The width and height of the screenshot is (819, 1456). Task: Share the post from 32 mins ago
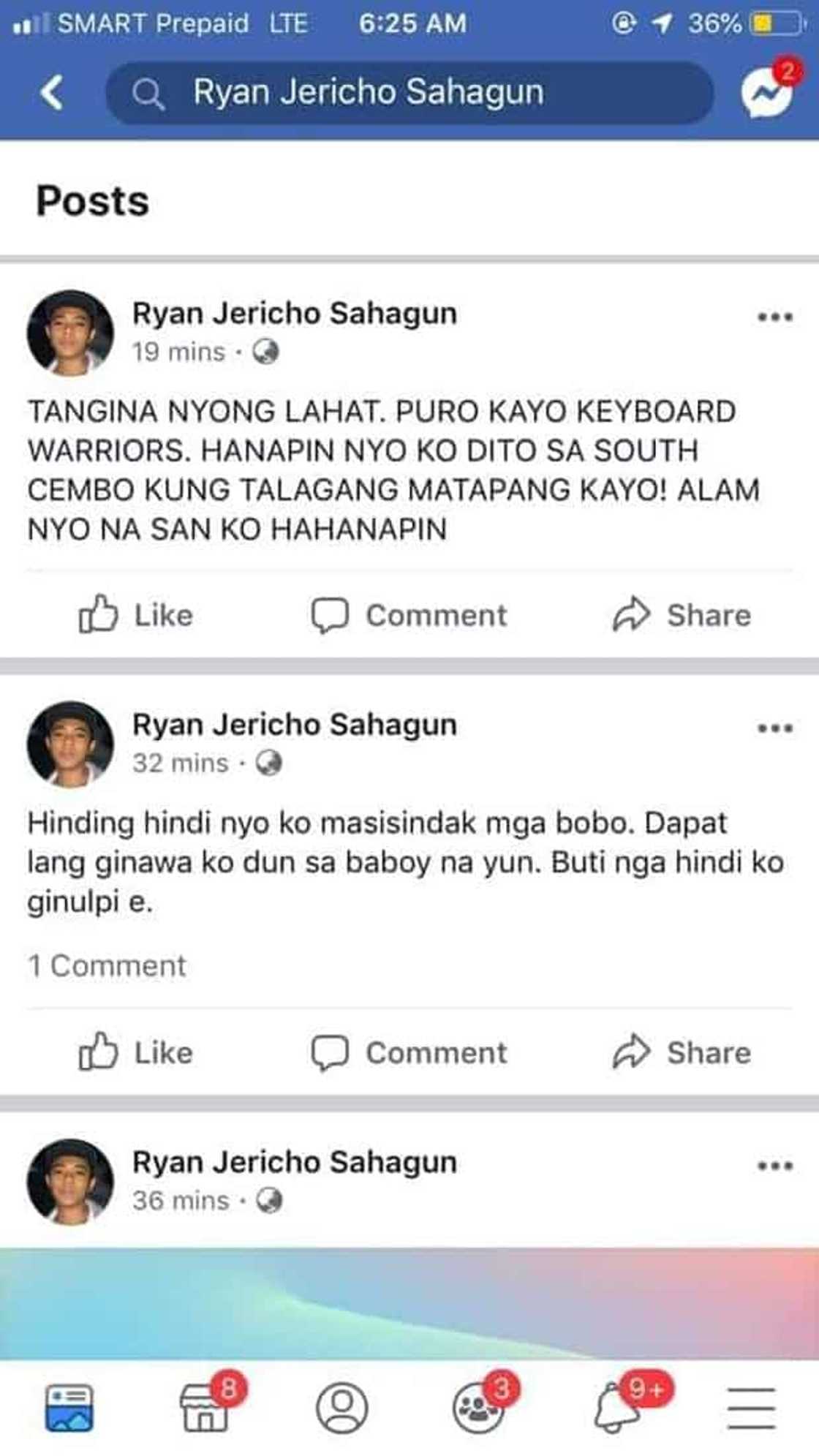682,1052
